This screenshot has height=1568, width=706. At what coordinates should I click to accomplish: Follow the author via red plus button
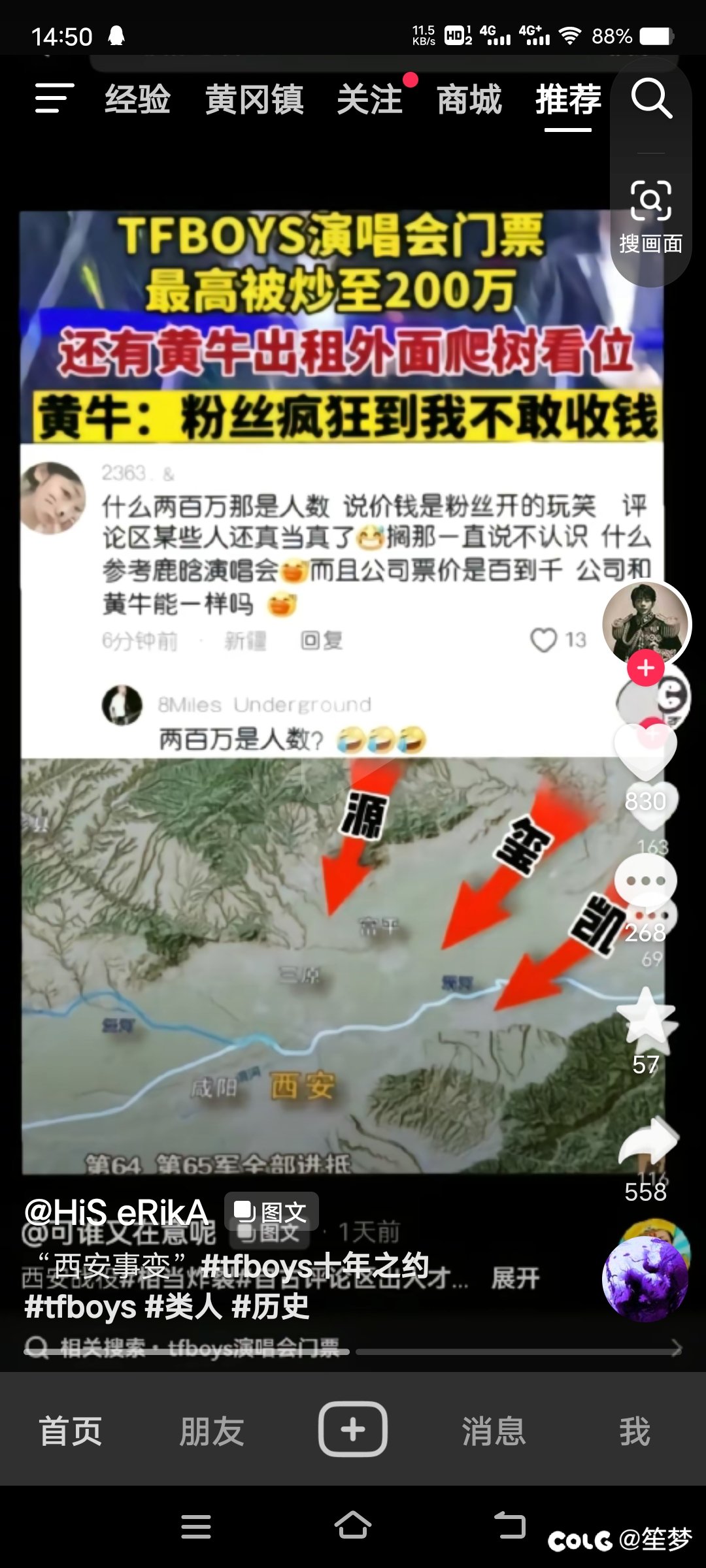point(646,668)
